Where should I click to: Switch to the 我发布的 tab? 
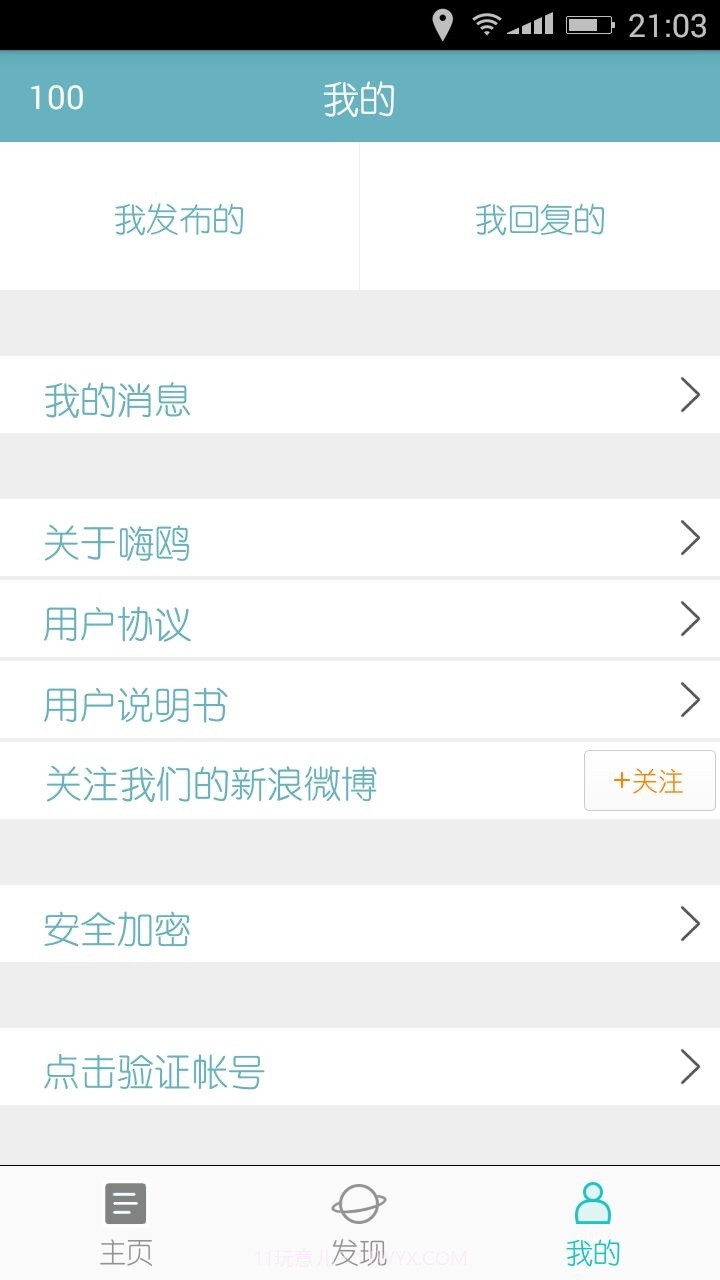coord(180,218)
